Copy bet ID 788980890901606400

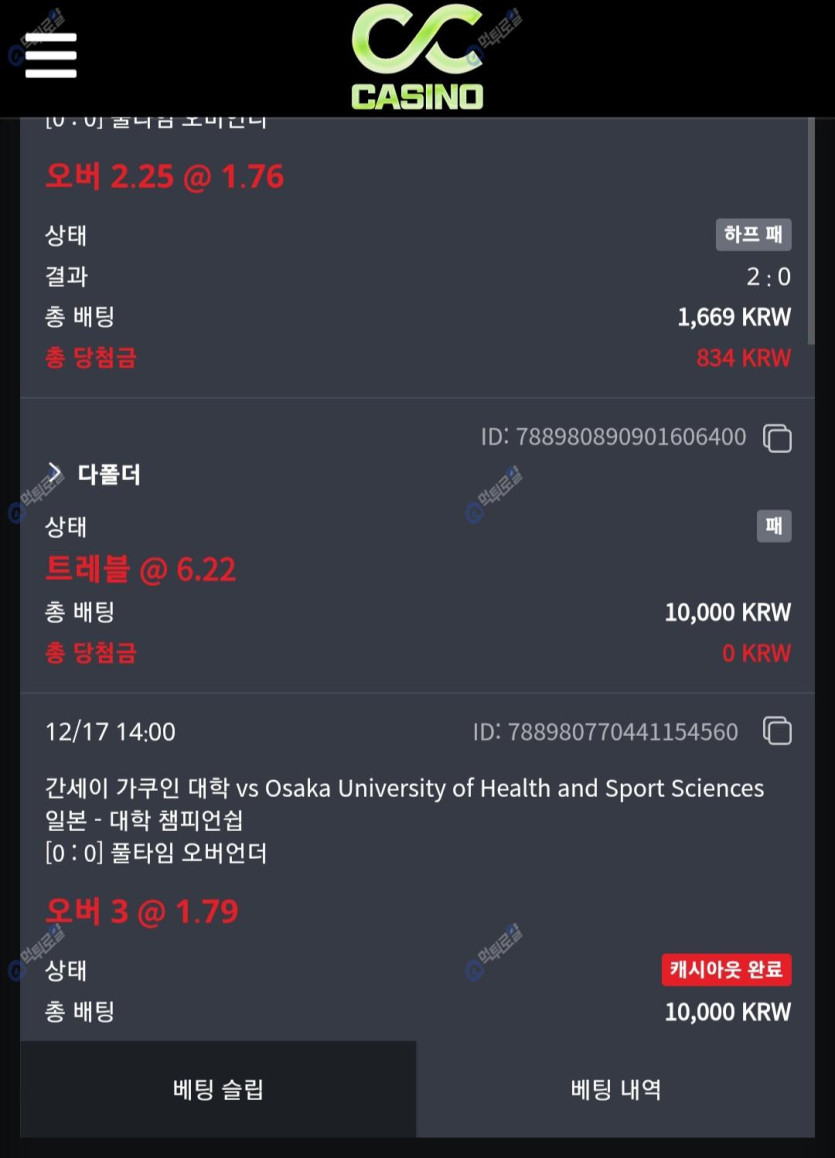tap(777, 438)
